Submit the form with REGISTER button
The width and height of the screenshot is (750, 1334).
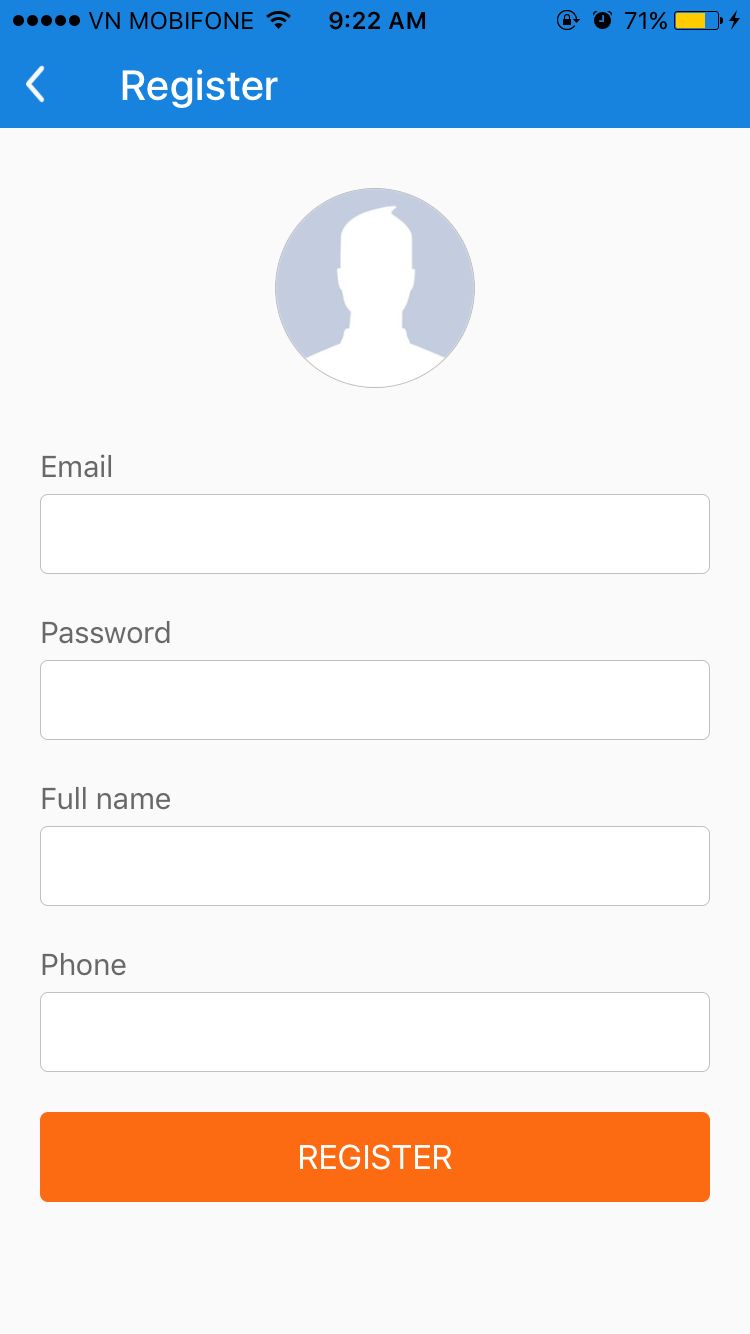375,1157
